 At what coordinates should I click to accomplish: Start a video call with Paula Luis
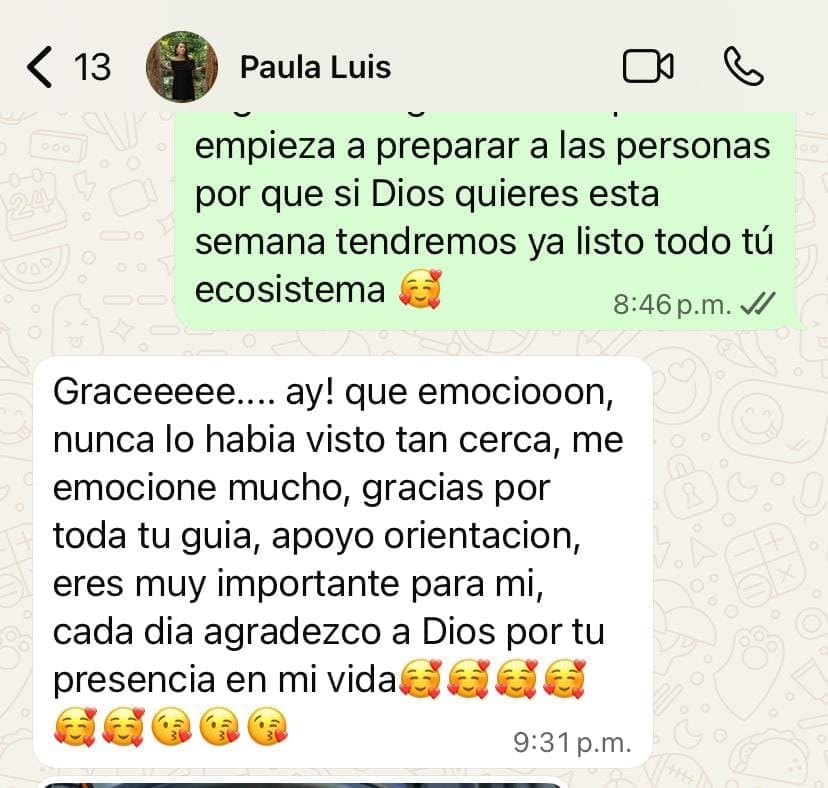pos(647,67)
